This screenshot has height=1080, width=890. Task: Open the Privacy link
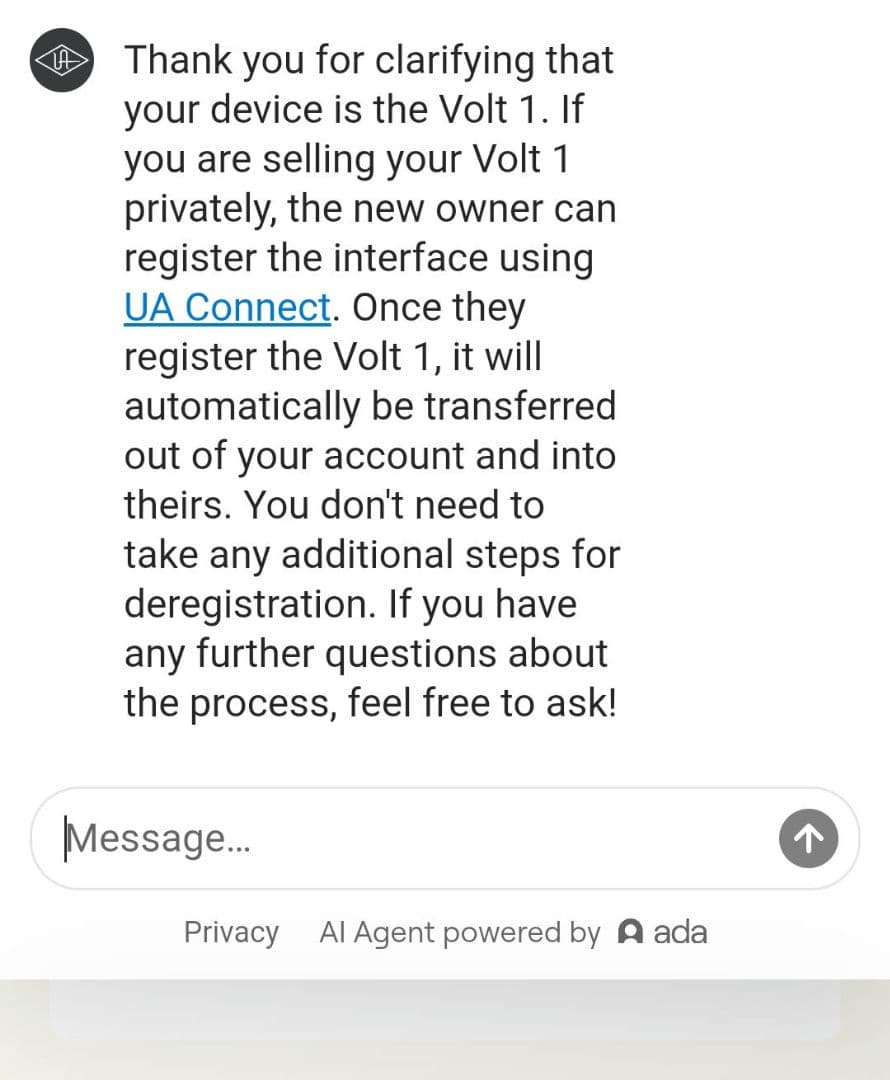point(231,932)
